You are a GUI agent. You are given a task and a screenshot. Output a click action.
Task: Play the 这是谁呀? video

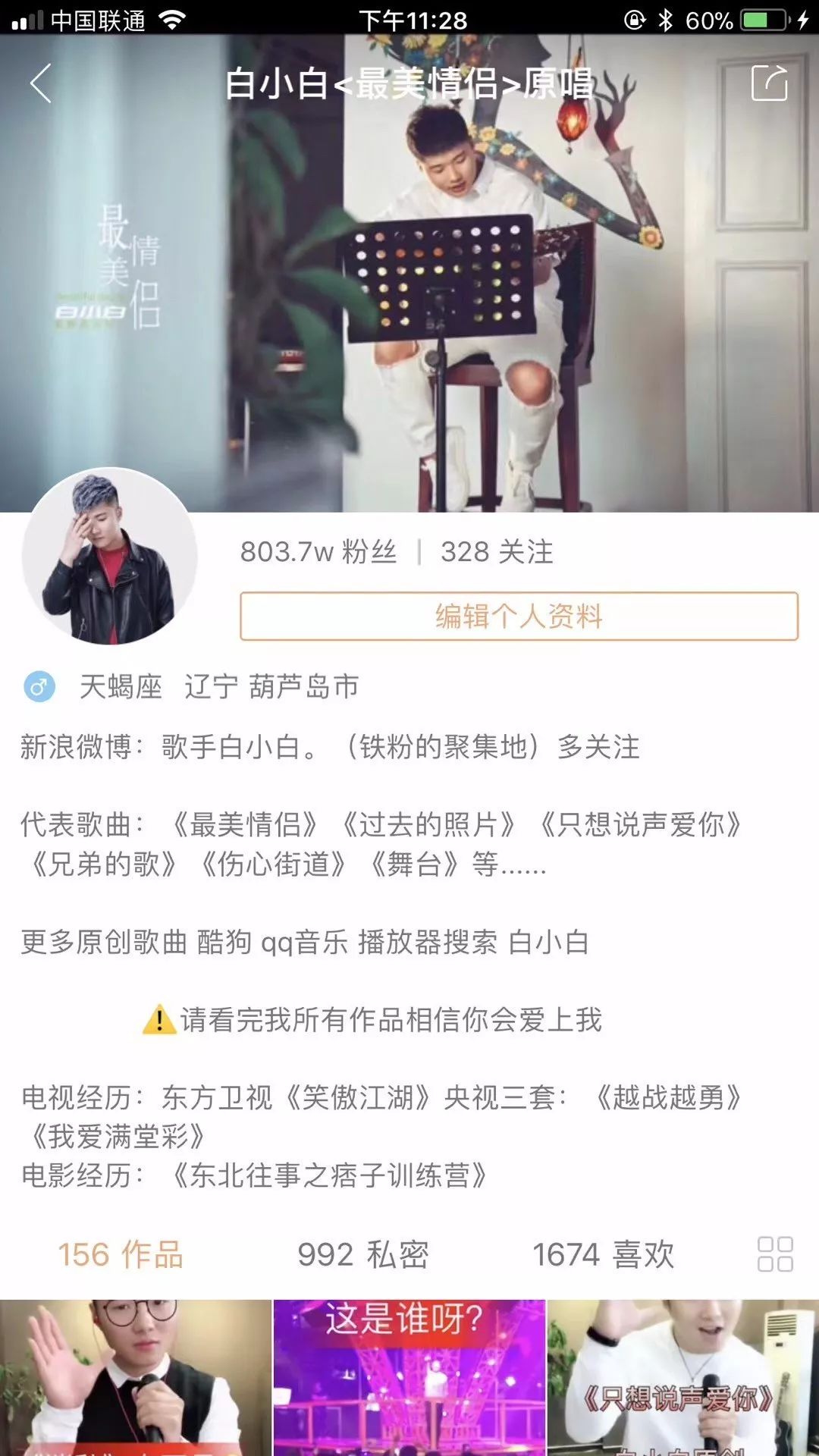click(409, 1377)
